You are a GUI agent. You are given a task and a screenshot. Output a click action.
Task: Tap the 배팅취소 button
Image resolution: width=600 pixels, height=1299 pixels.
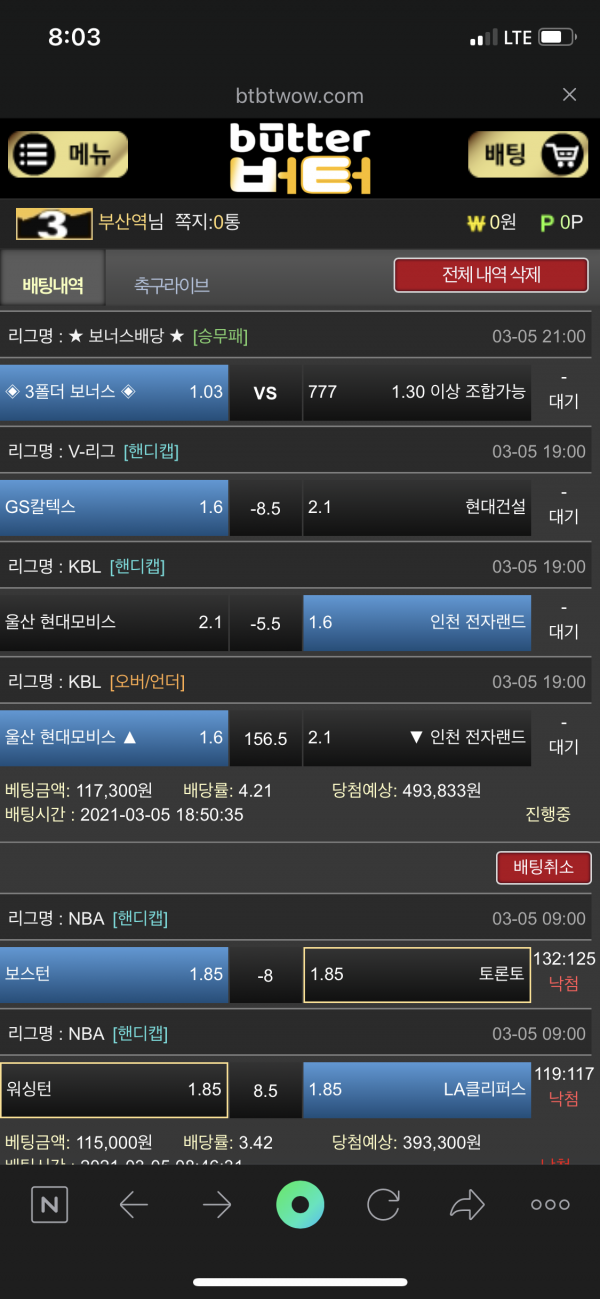pyautogui.click(x=543, y=867)
